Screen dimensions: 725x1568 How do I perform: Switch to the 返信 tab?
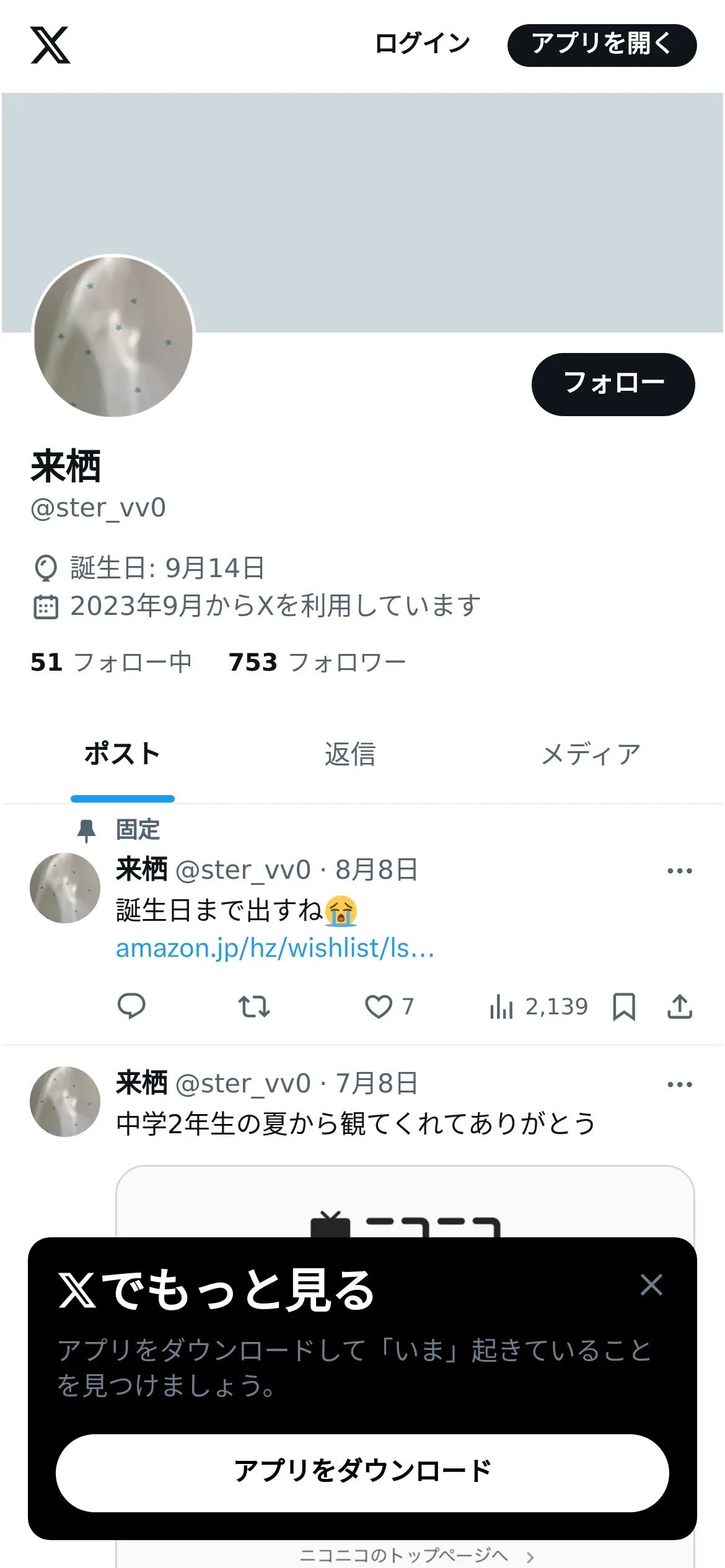coord(350,754)
